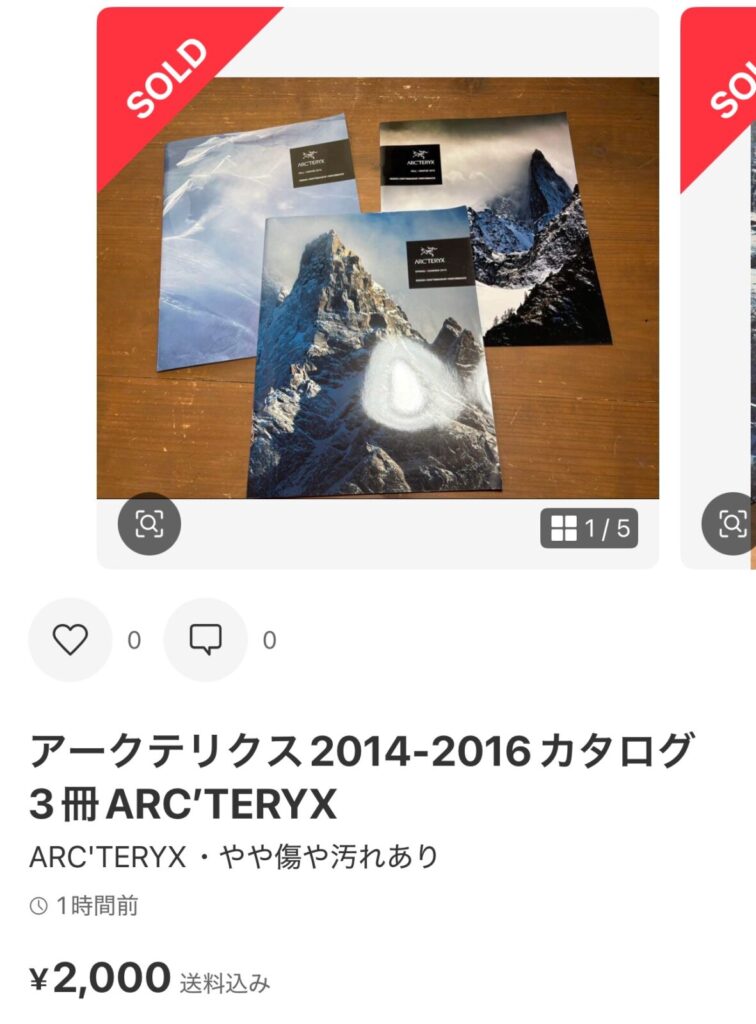Open the sold ARC'TERYX catalog photo

point(377,288)
